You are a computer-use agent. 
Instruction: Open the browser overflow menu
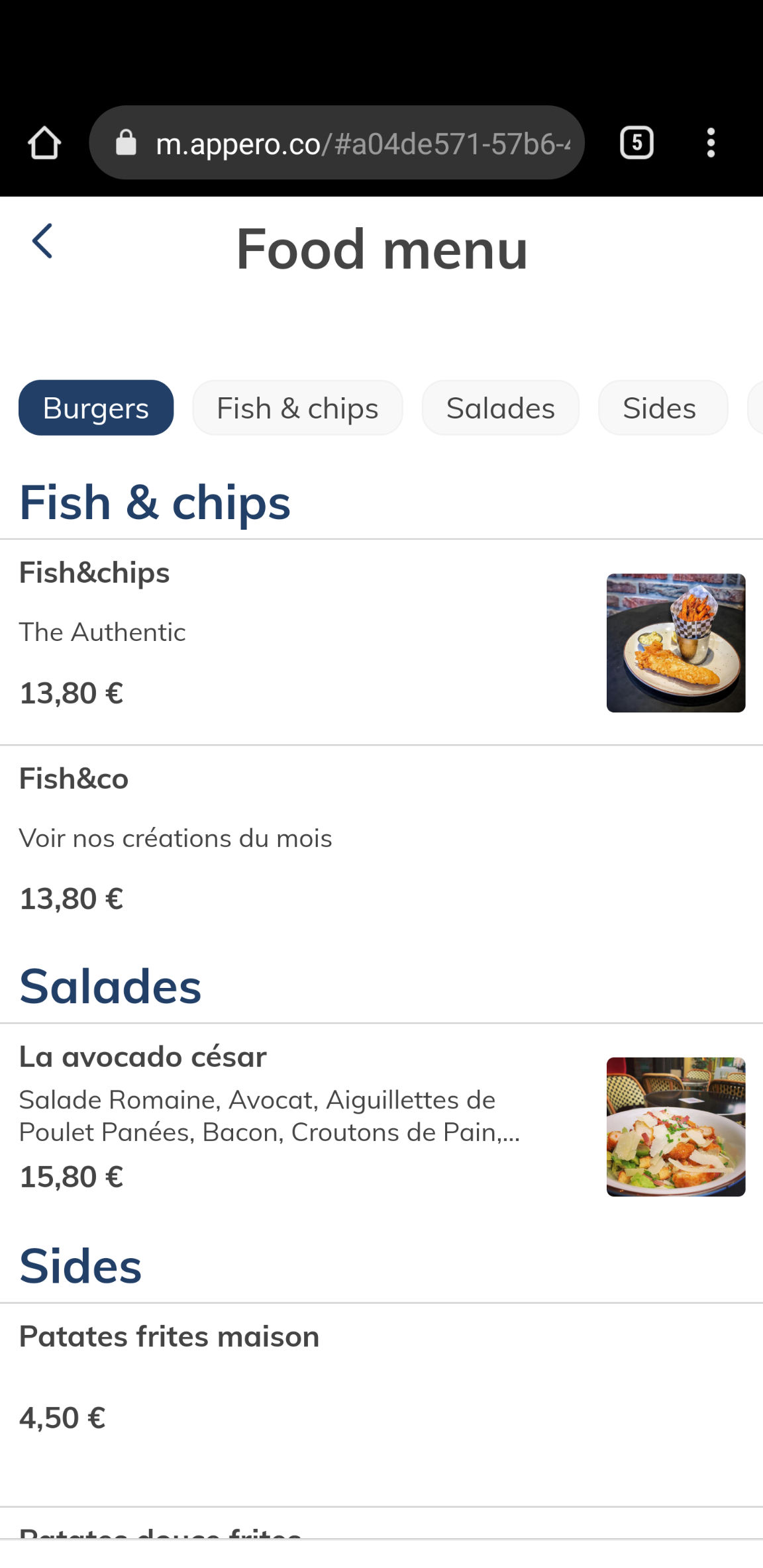pos(711,143)
